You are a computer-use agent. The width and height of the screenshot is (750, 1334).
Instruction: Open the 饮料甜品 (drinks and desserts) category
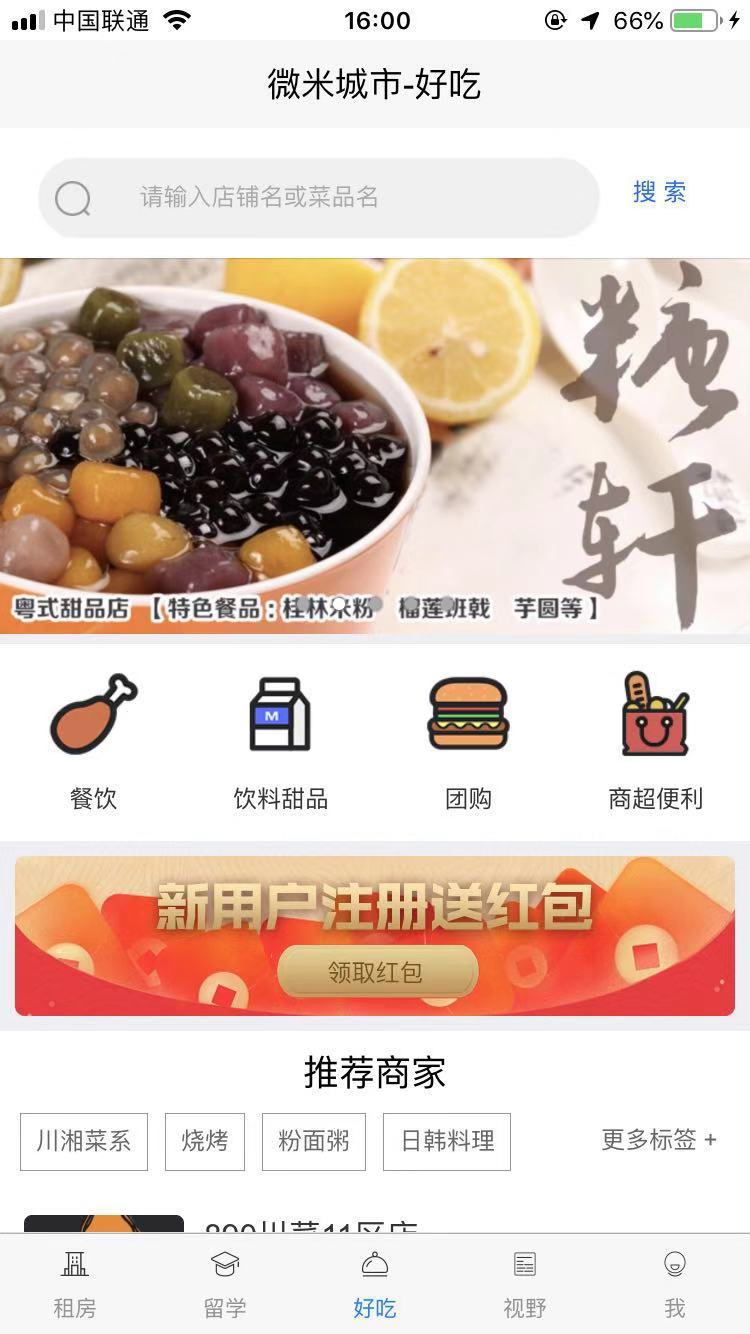281,712
